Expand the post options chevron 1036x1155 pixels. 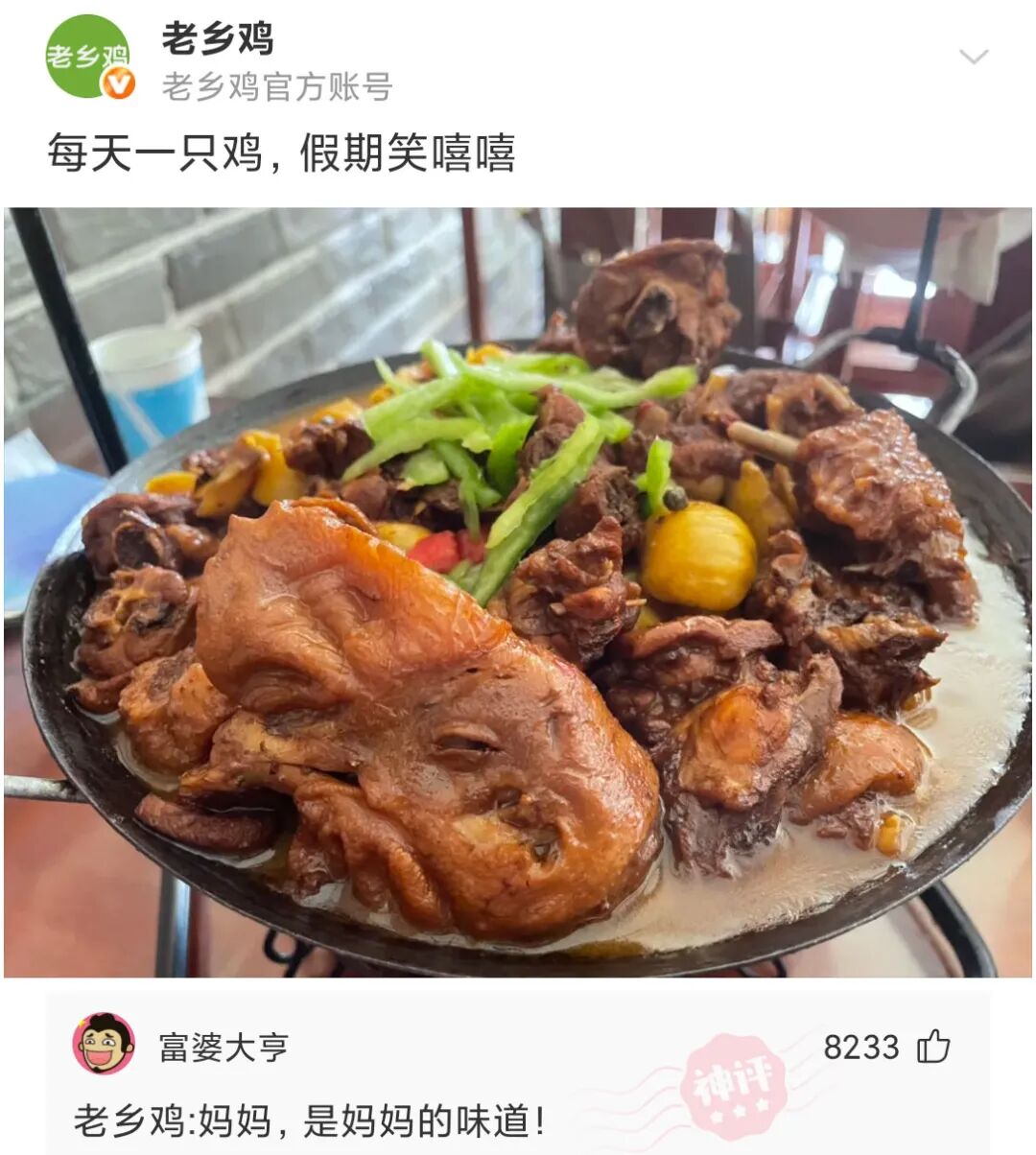pos(974,57)
